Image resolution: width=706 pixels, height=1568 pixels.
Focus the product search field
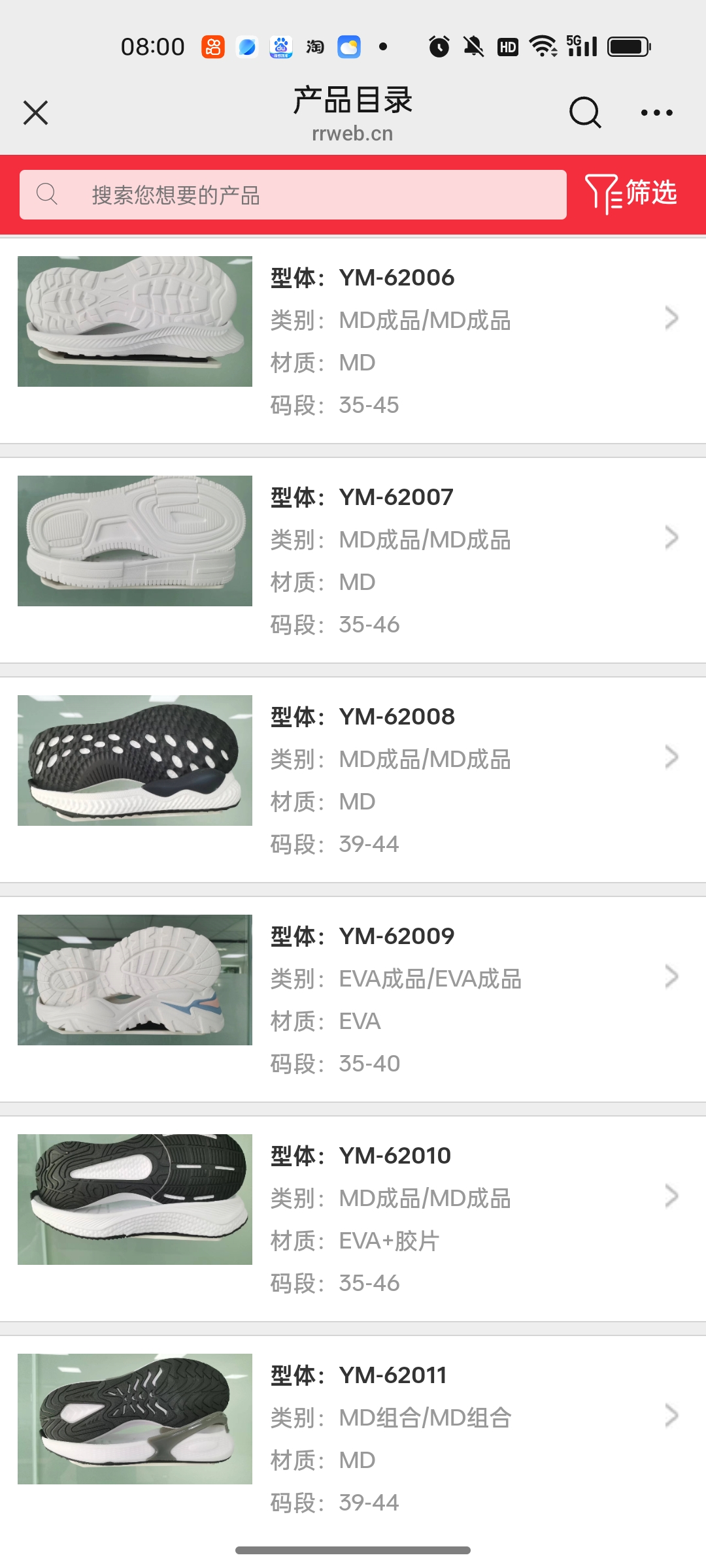pos(293,195)
